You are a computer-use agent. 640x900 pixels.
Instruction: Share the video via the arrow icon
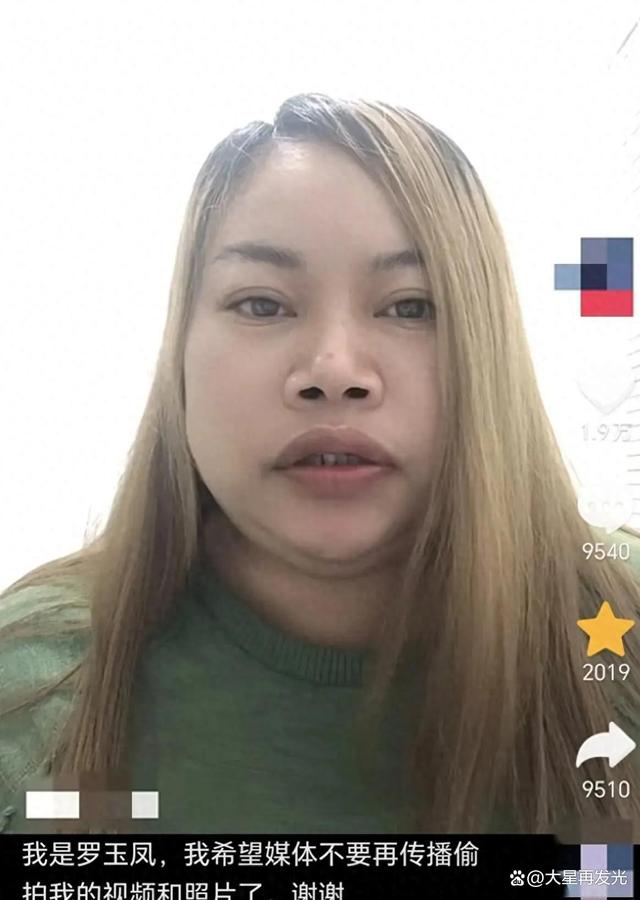click(605, 746)
